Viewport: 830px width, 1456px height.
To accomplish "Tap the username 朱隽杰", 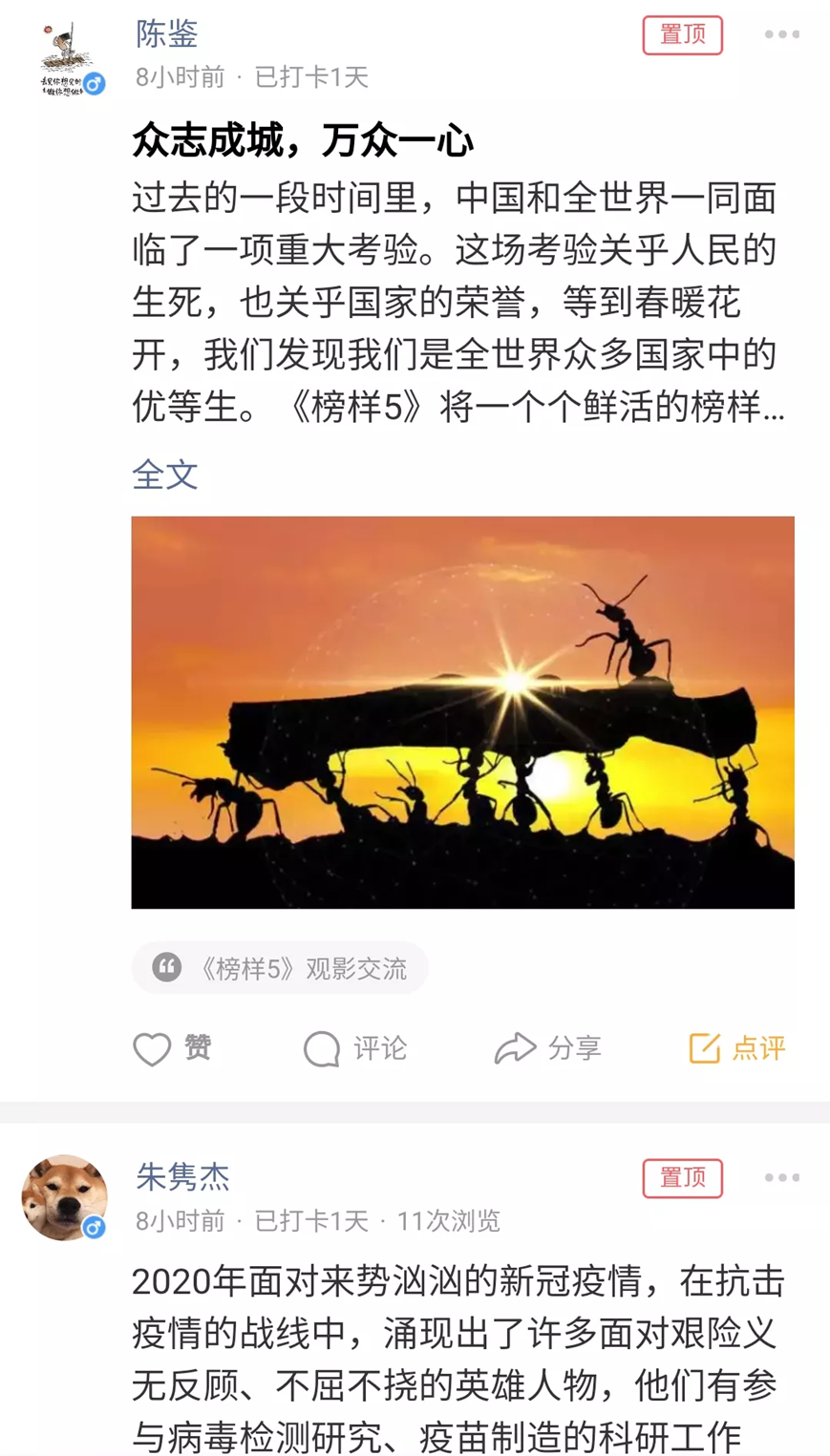I will (182, 1177).
